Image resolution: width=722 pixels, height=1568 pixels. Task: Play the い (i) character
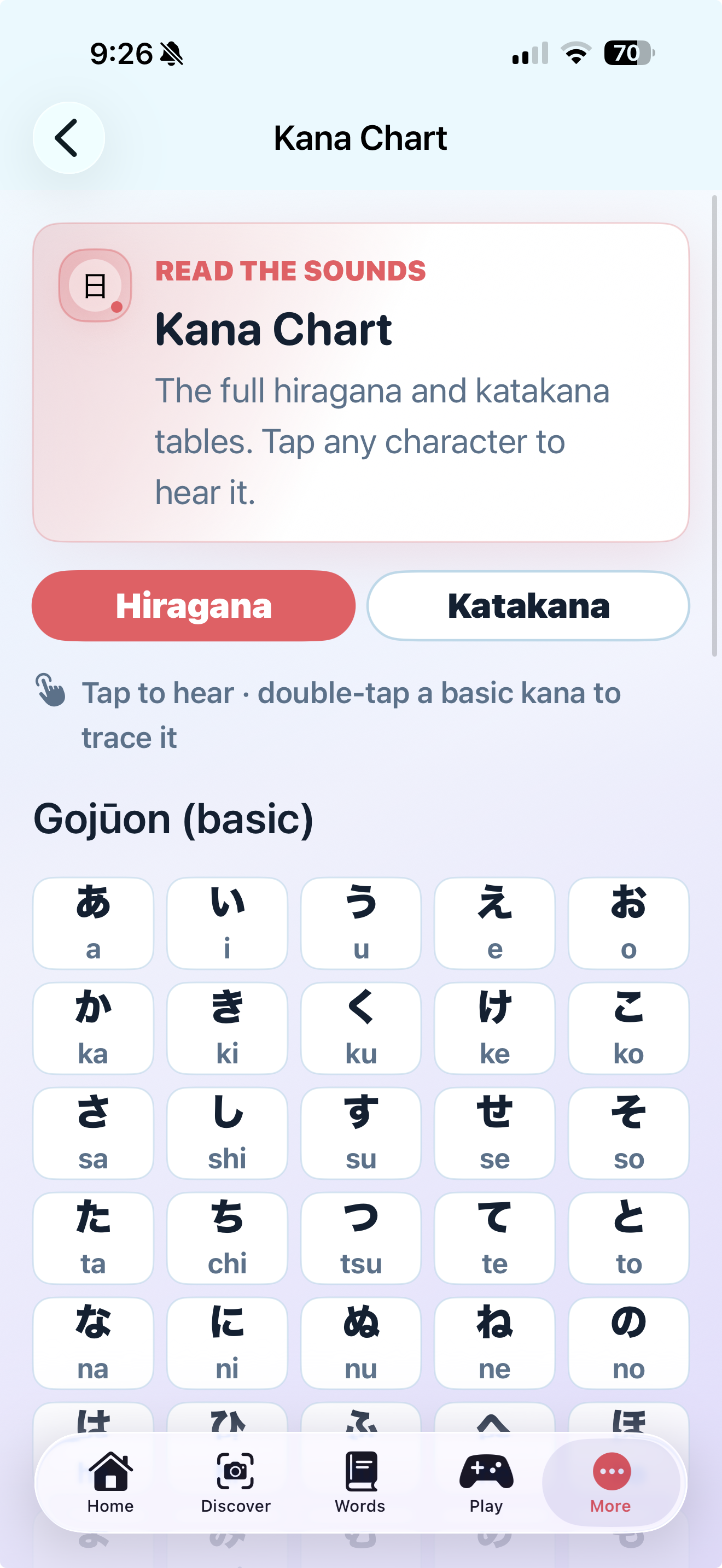(x=227, y=923)
